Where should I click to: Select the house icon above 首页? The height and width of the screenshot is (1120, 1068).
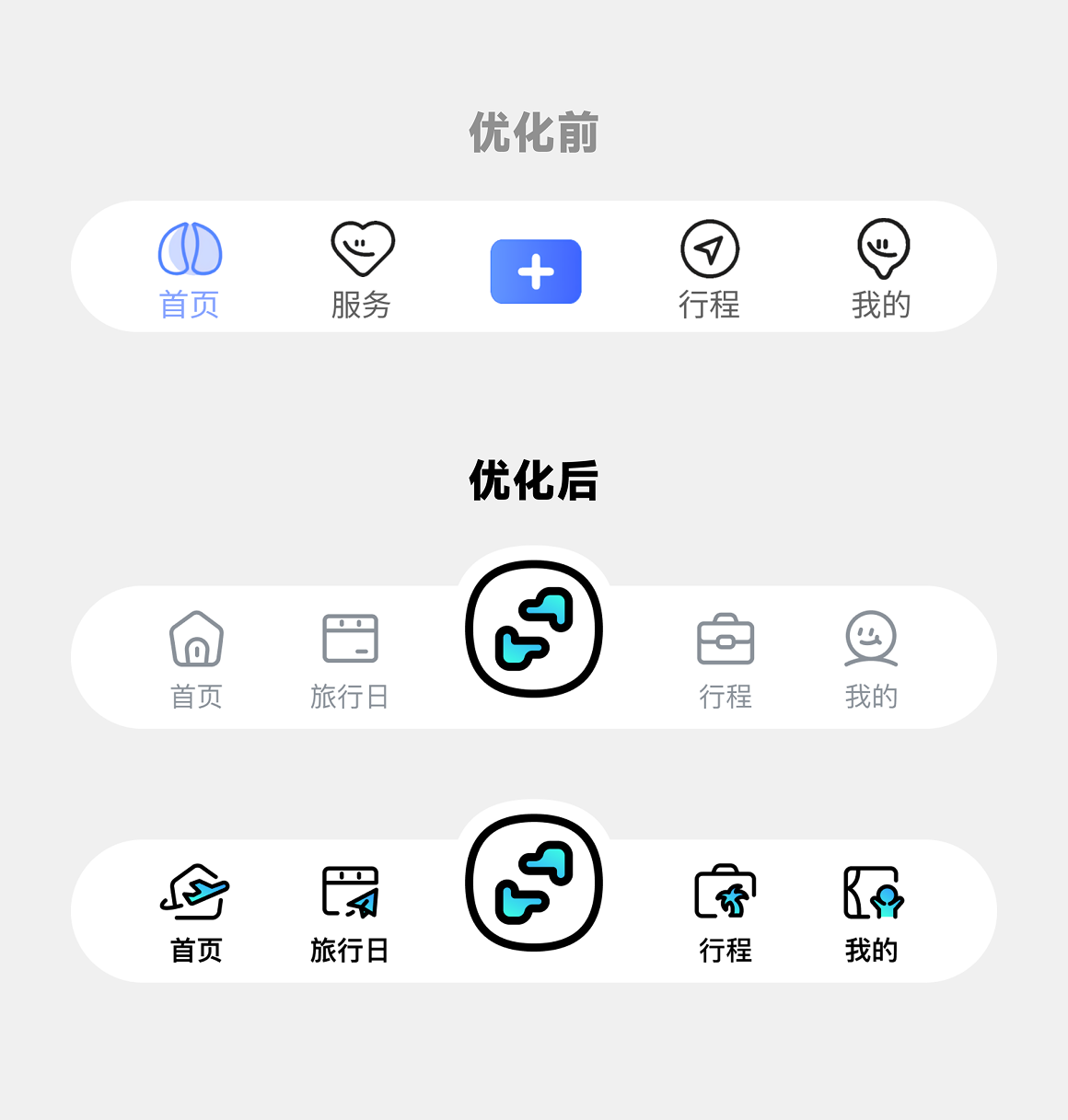[x=194, y=637]
